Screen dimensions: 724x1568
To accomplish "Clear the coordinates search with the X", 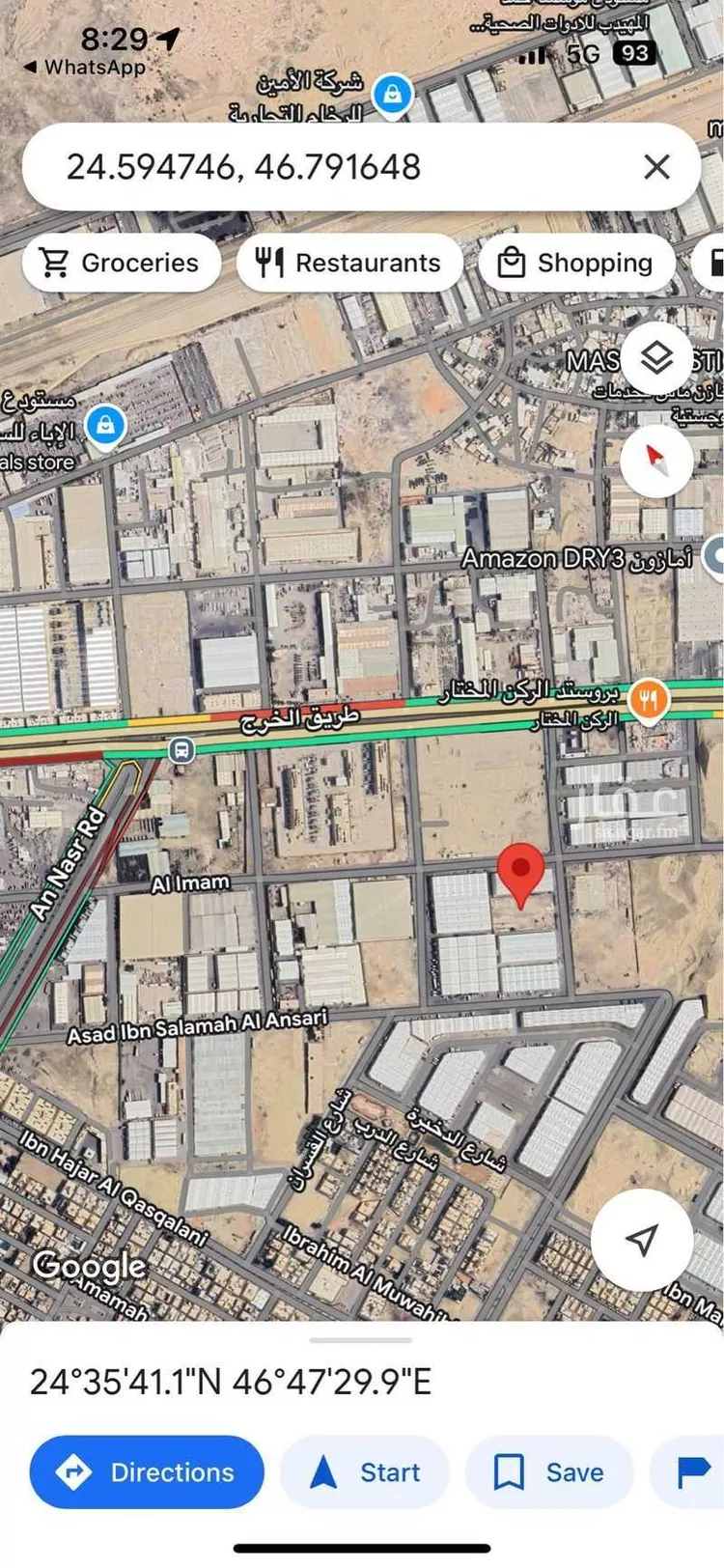I will tap(656, 167).
